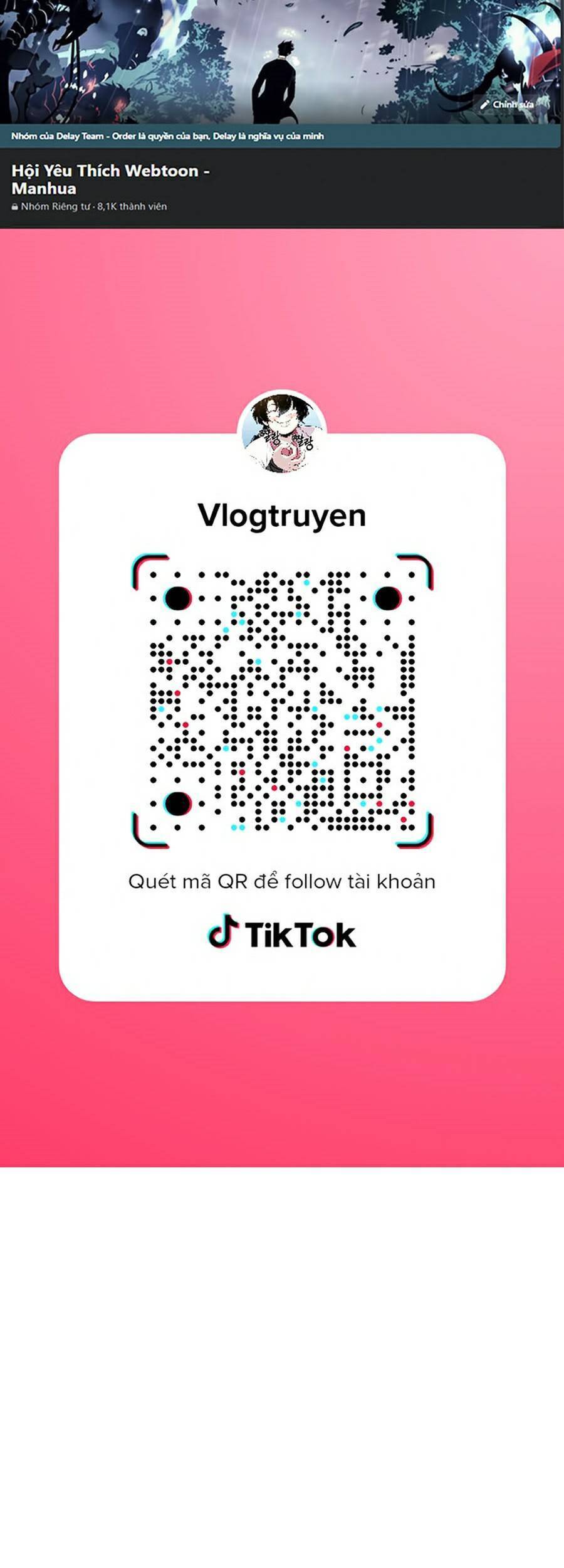Click the Vlogtruyen account name

click(x=281, y=516)
